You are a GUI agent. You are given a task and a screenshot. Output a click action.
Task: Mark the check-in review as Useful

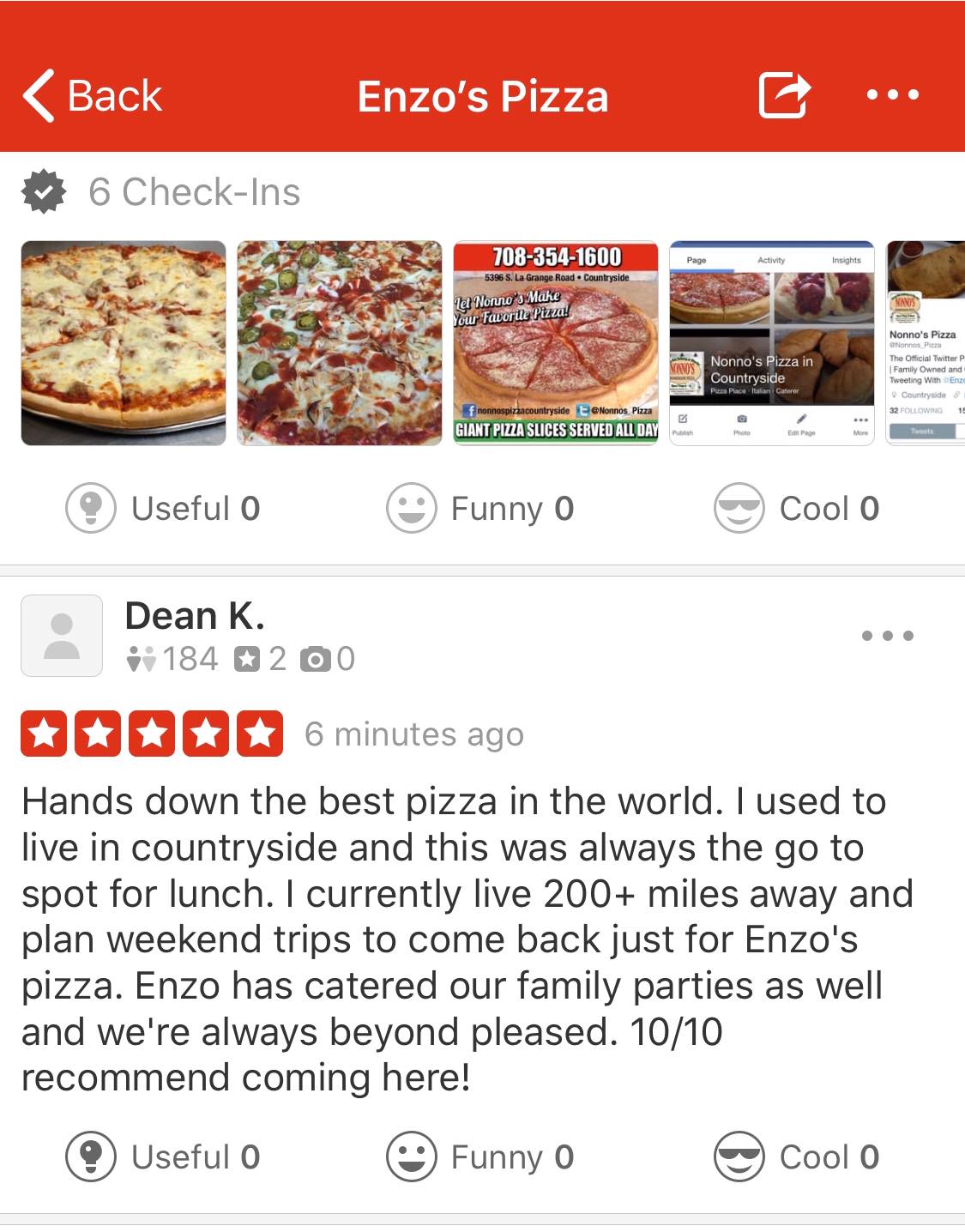(x=163, y=509)
